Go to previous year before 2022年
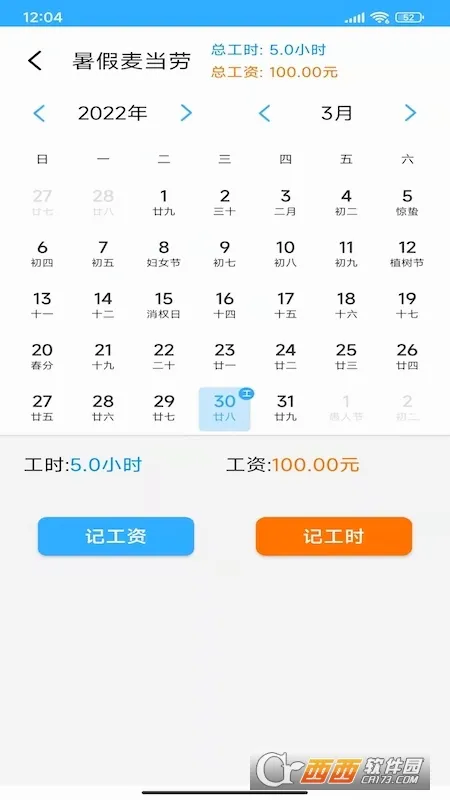This screenshot has width=450, height=800. coord(39,113)
